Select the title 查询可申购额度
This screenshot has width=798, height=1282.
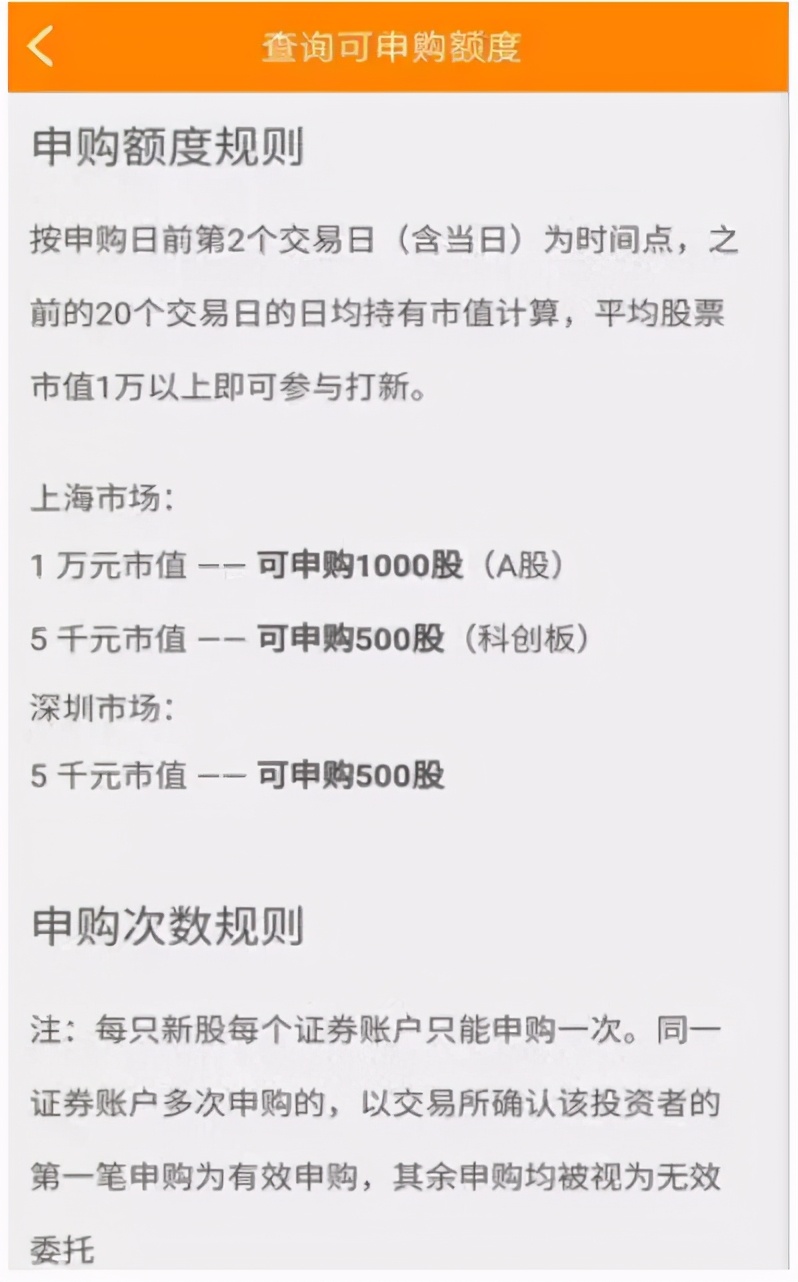[x=394, y=45]
